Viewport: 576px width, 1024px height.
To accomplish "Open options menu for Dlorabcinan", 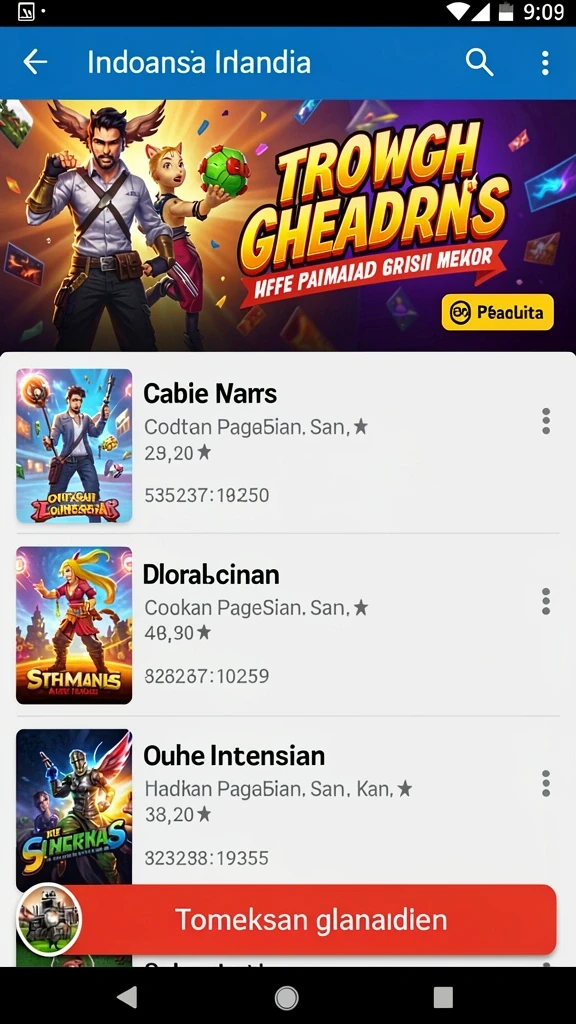I will coord(546,601).
